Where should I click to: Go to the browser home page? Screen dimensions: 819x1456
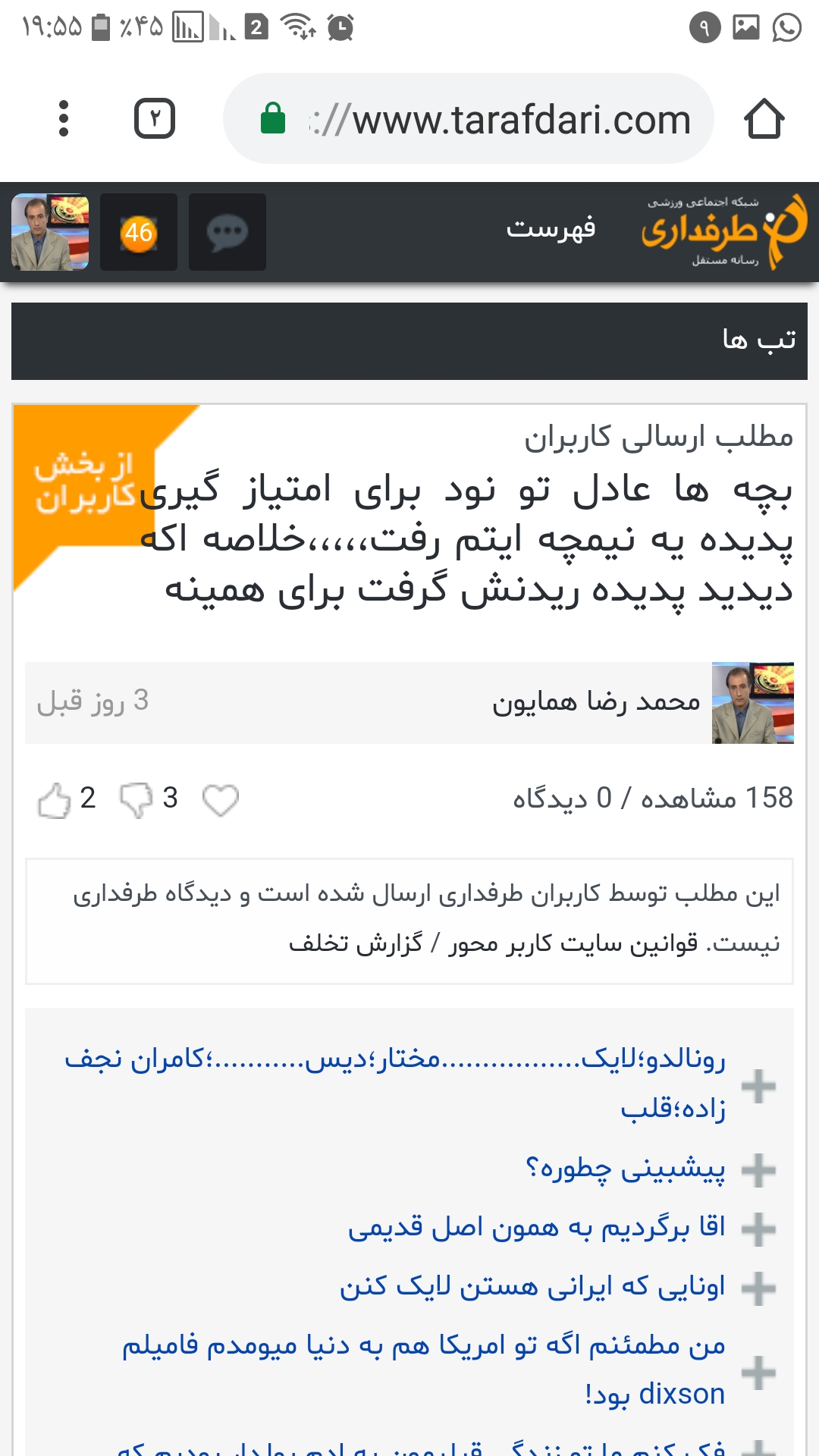click(764, 119)
